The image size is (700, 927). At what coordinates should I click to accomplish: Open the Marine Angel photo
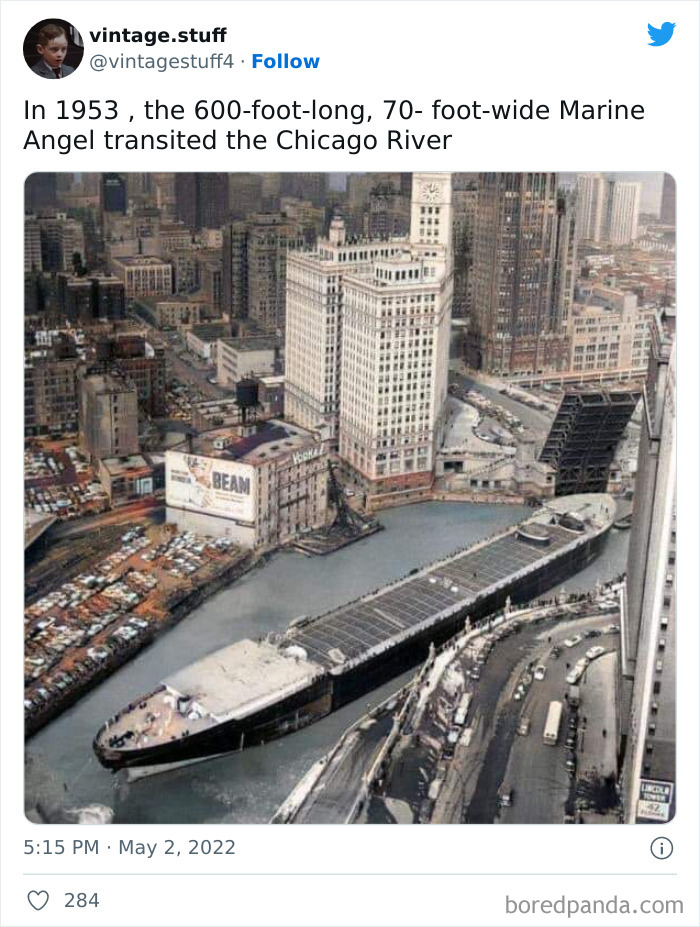tap(349, 497)
